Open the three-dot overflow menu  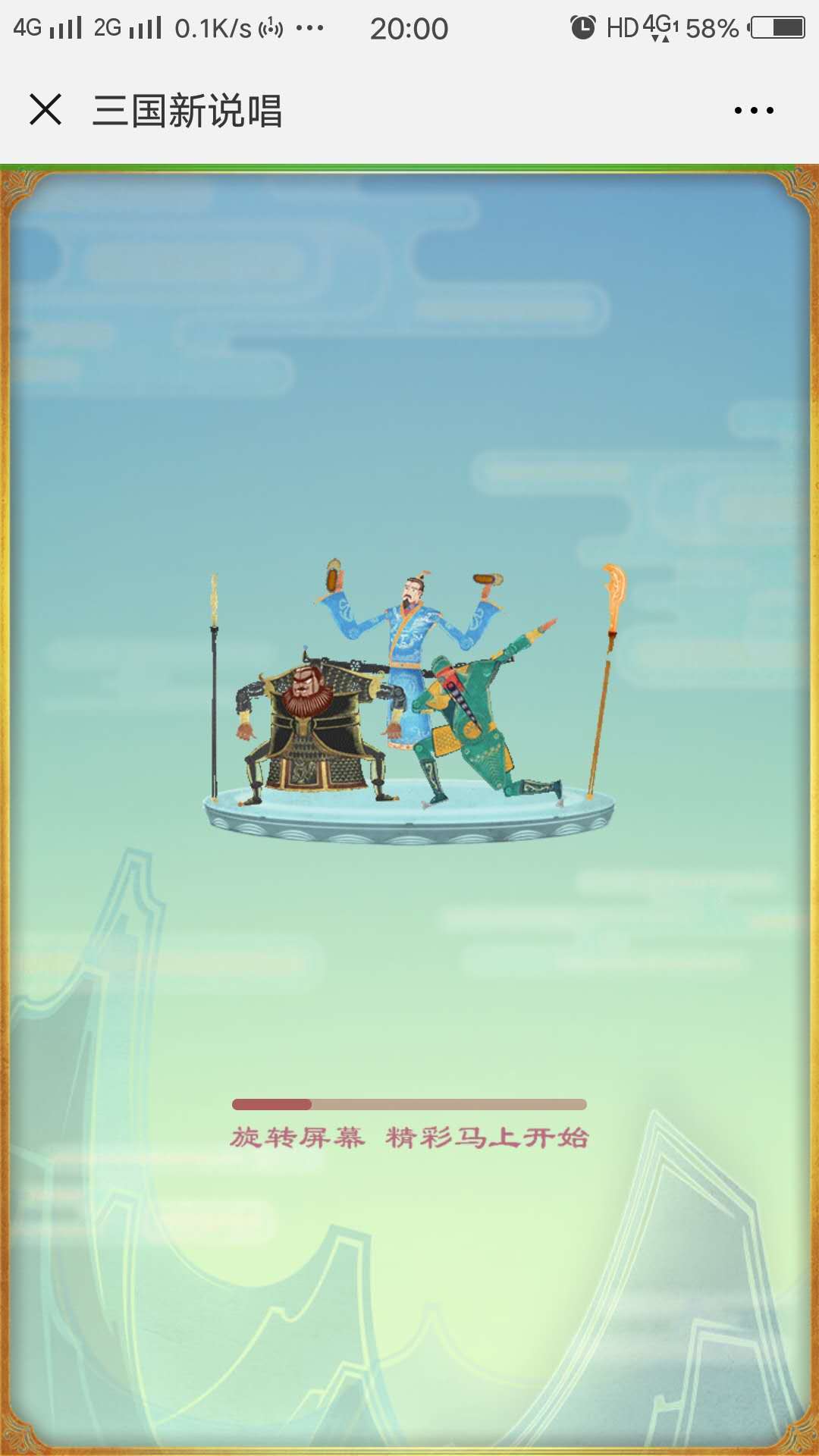(x=754, y=111)
